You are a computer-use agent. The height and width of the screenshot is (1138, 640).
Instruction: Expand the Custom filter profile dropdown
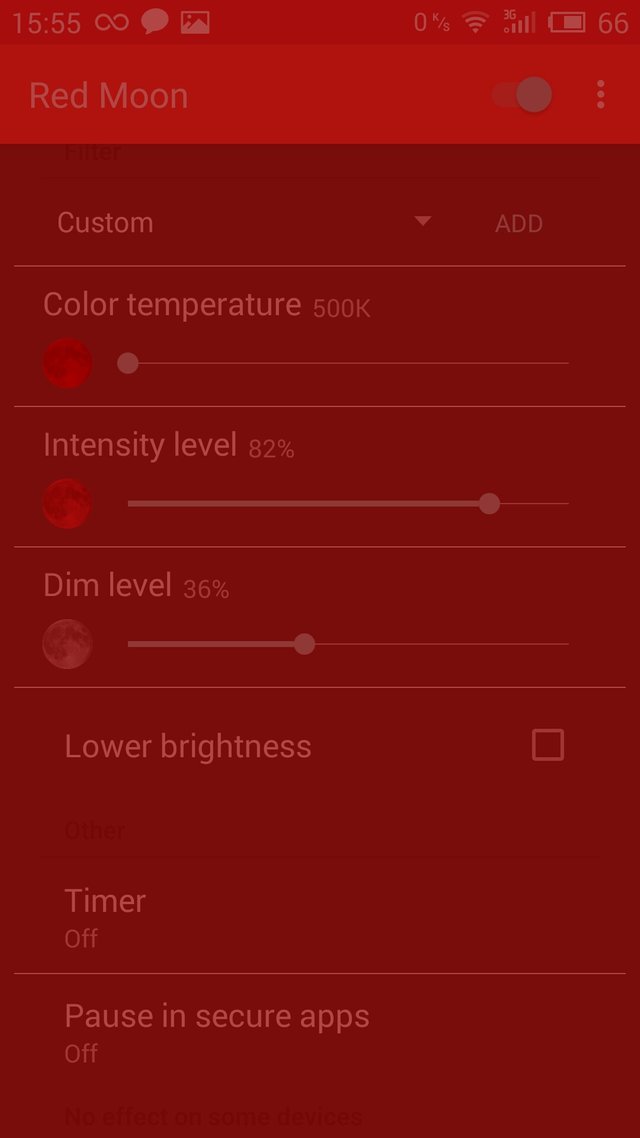click(245, 222)
